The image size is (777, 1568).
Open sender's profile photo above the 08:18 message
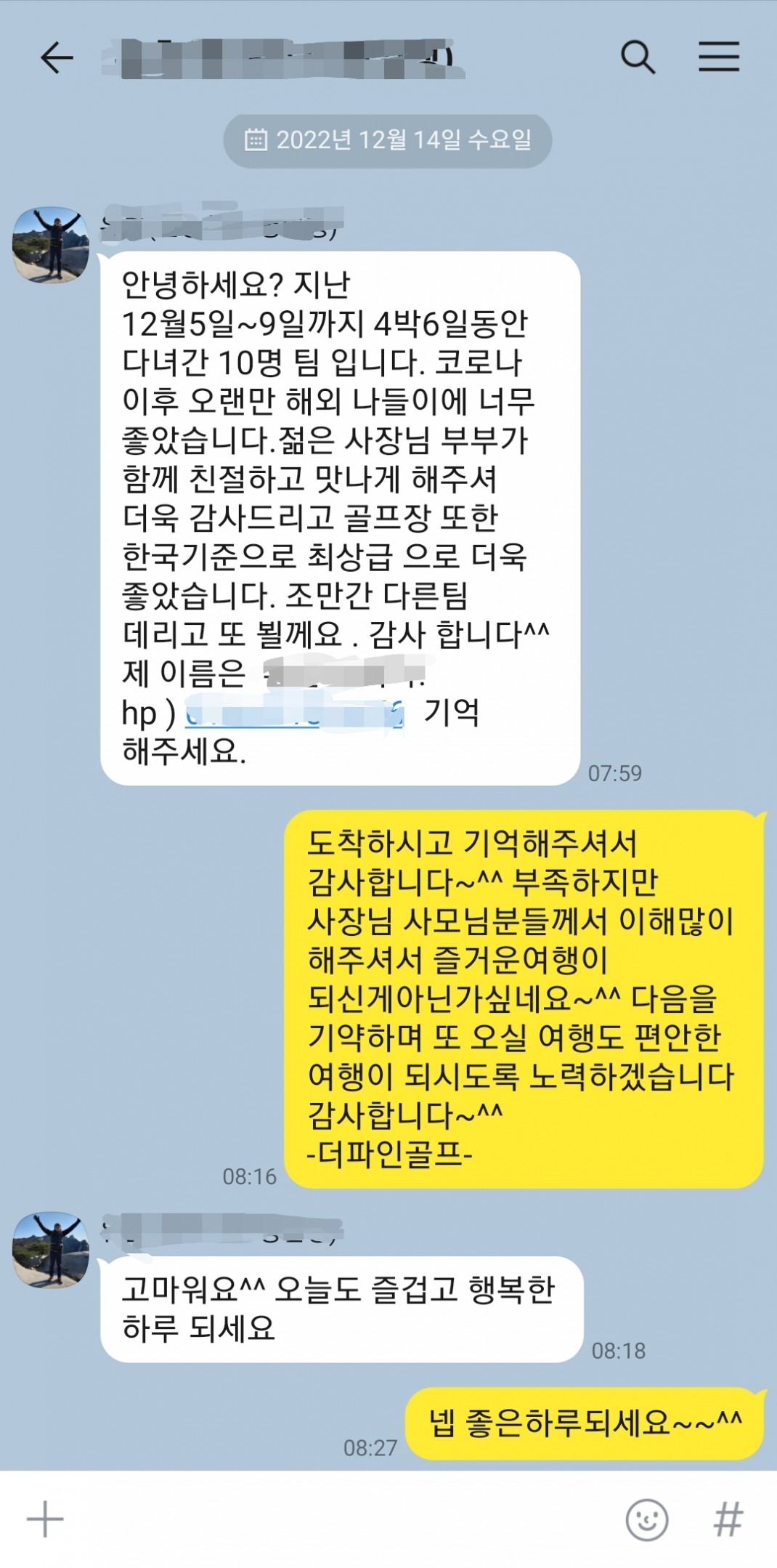click(x=51, y=1250)
